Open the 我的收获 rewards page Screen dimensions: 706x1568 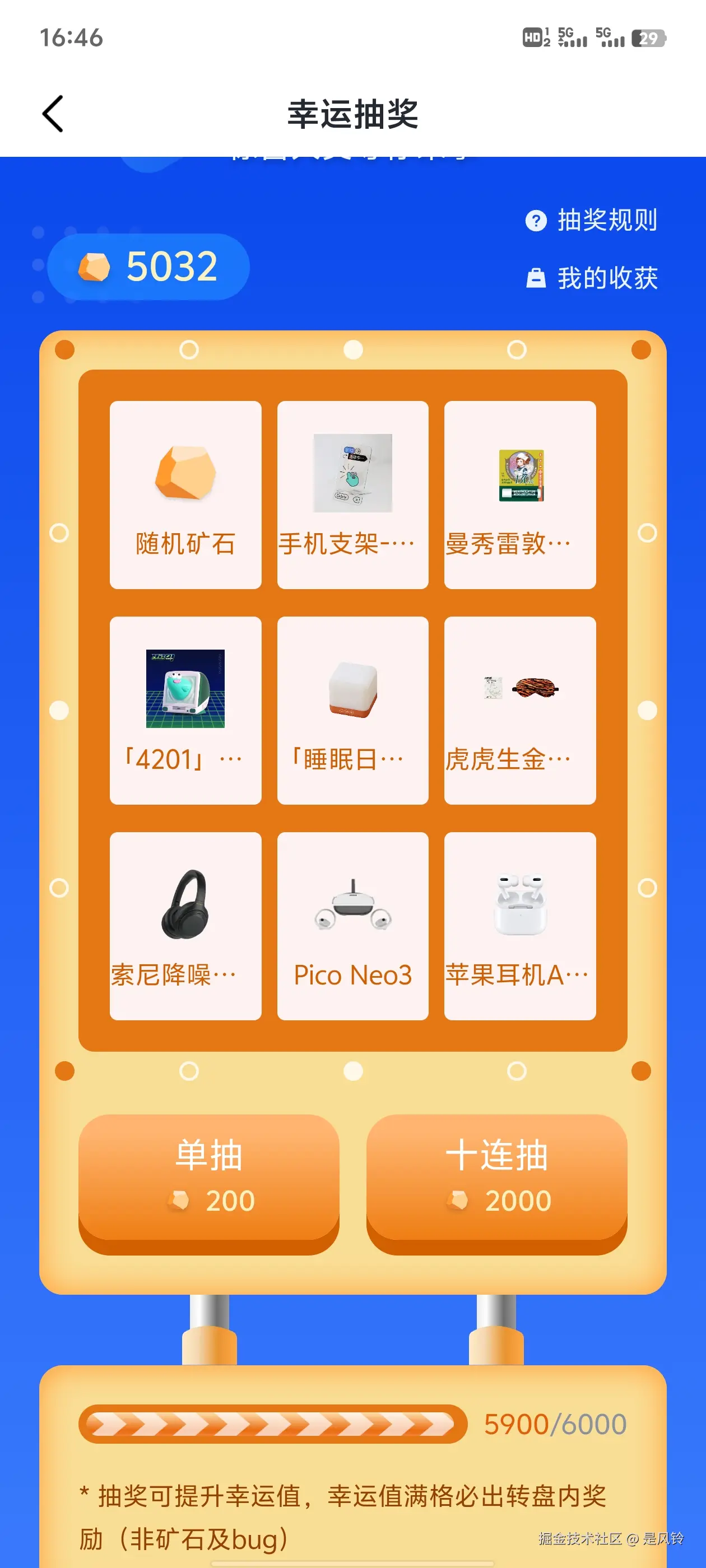pos(608,279)
